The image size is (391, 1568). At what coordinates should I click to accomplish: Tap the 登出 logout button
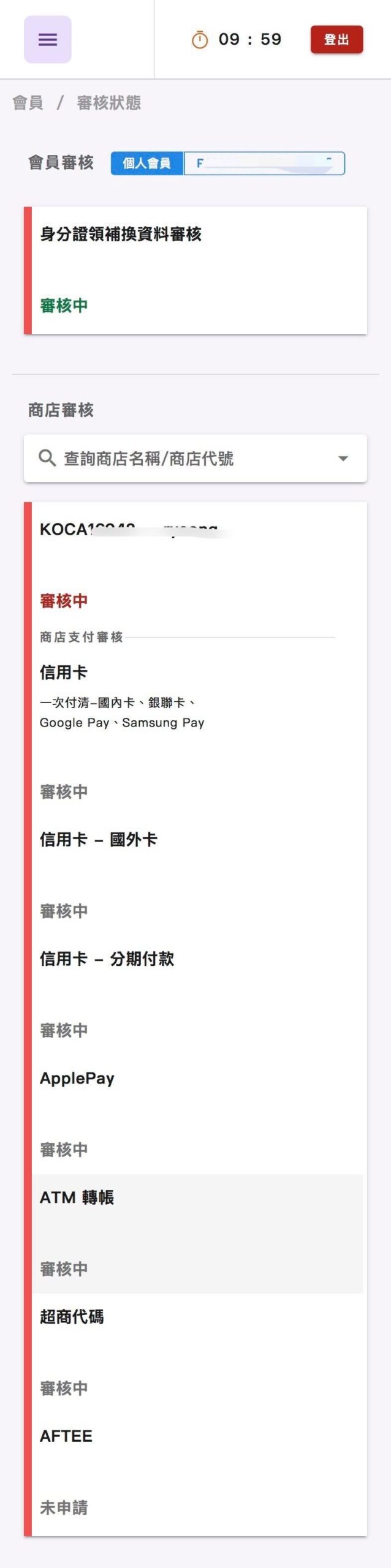[x=336, y=40]
